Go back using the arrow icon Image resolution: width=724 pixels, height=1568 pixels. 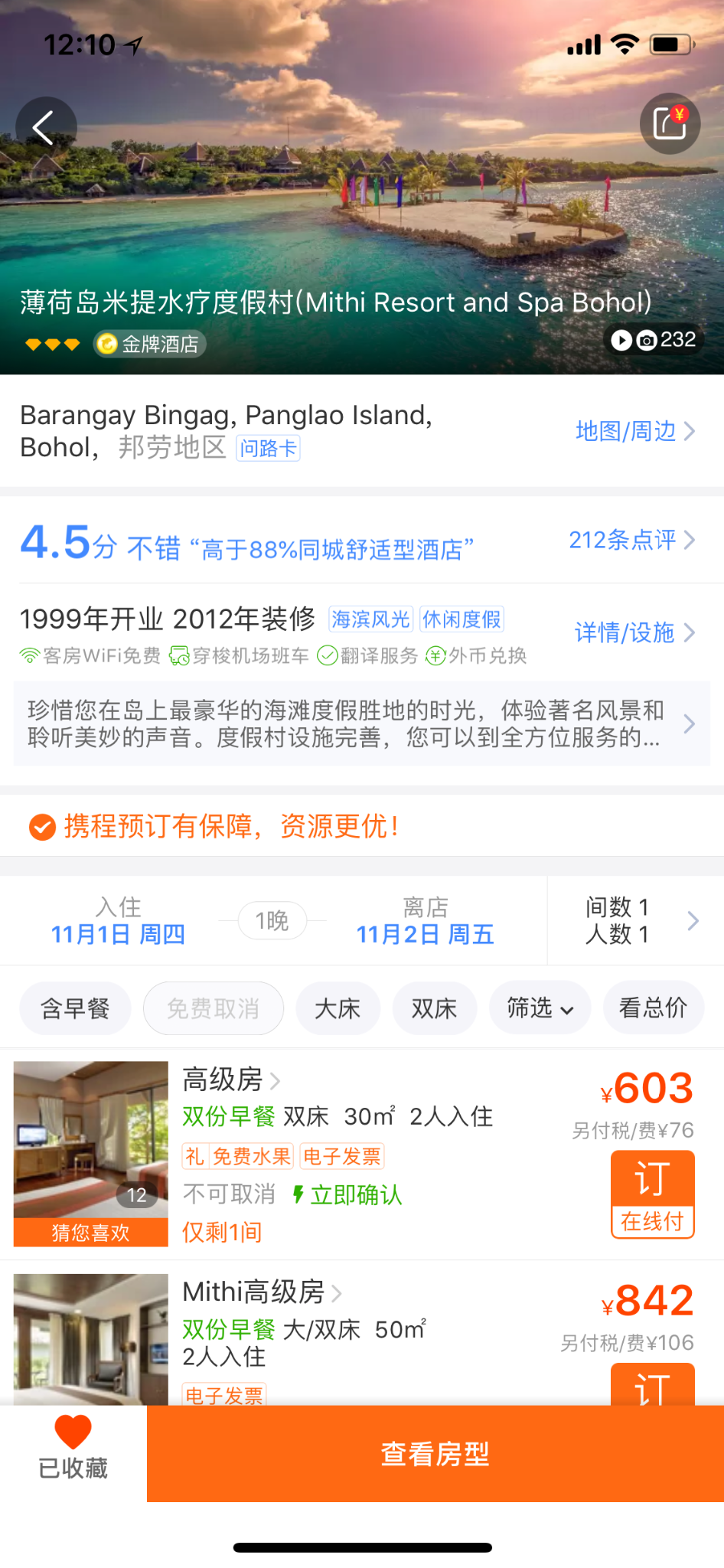click(x=45, y=126)
